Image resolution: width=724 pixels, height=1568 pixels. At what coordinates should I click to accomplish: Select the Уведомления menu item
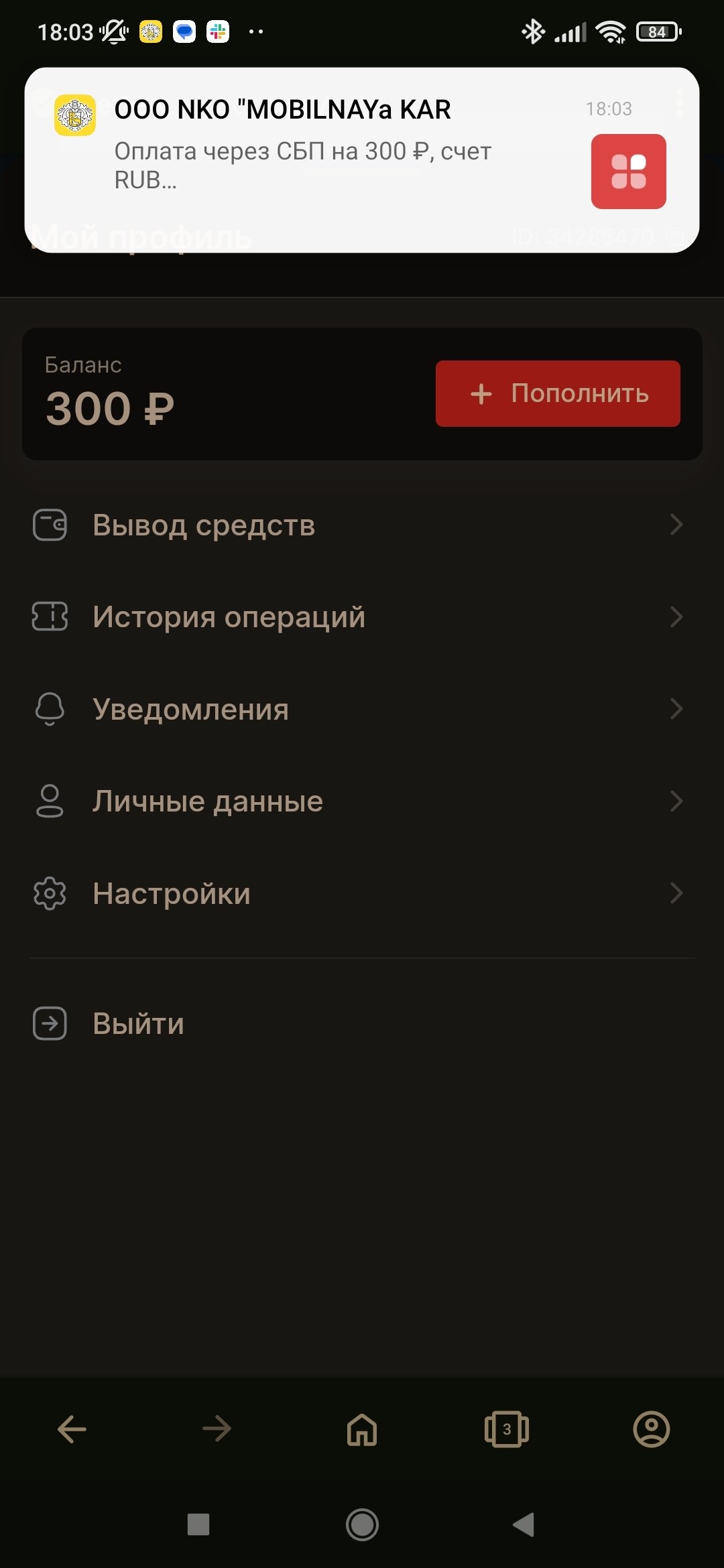click(x=190, y=708)
